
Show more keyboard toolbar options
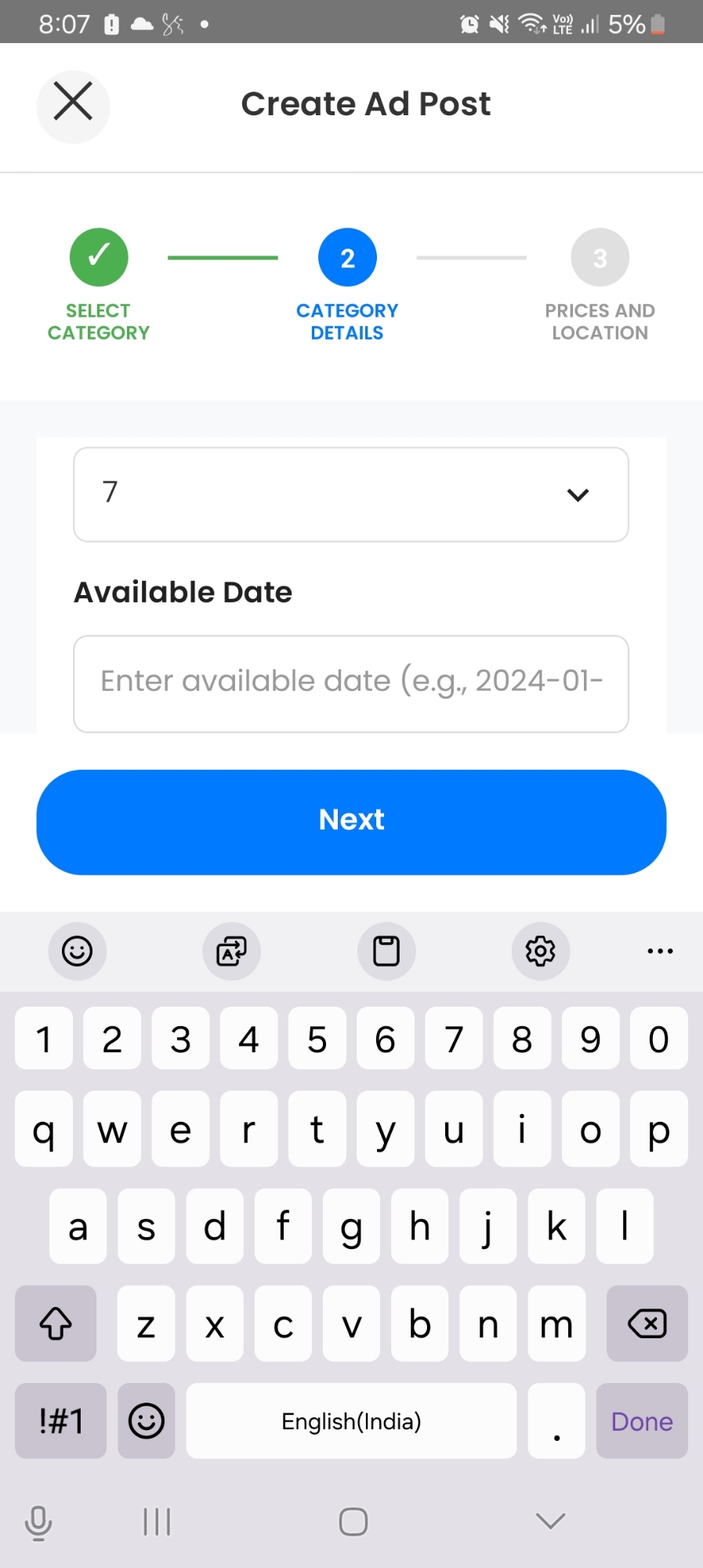(x=660, y=951)
